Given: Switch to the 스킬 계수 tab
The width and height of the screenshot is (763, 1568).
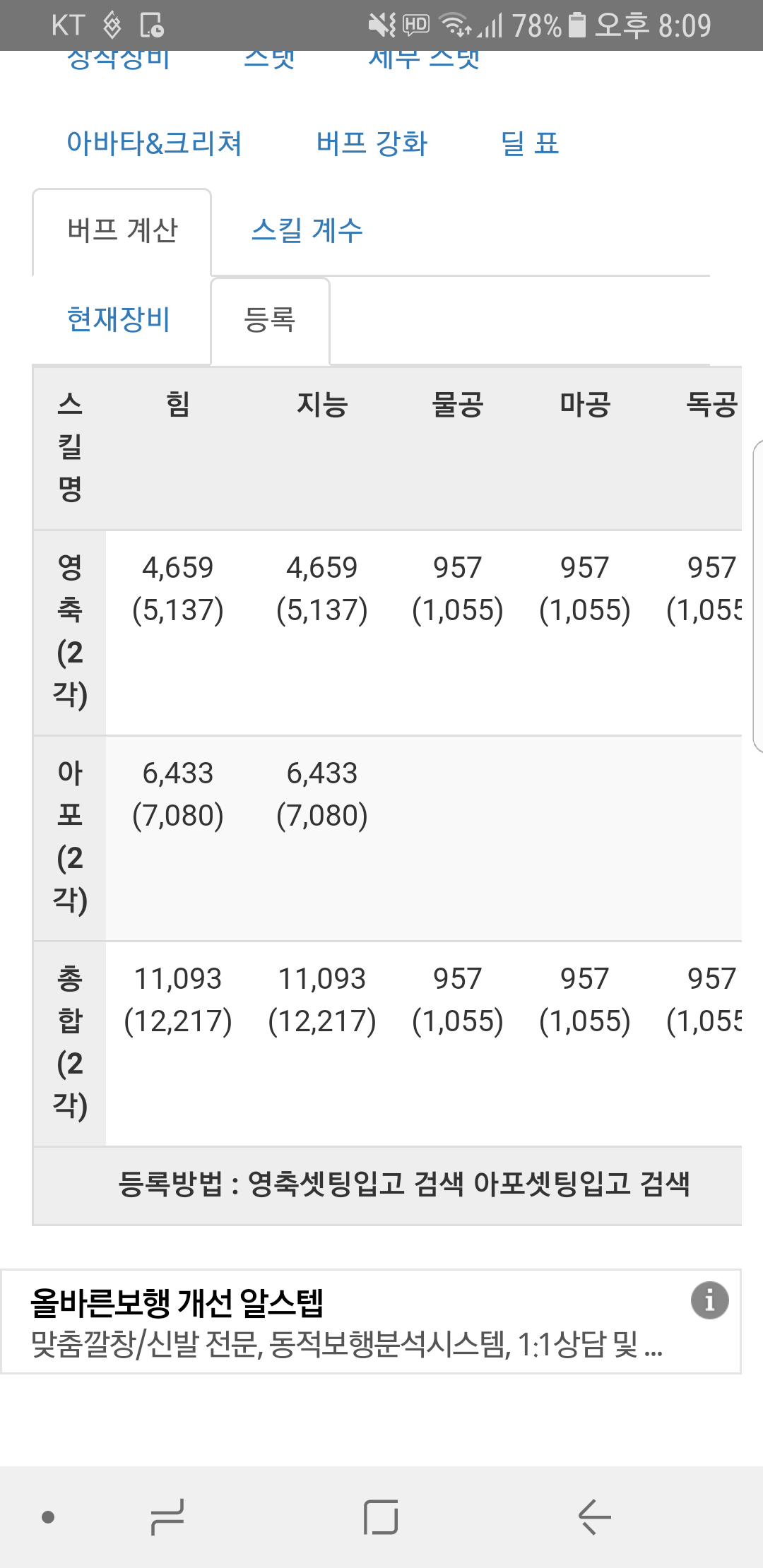Looking at the screenshot, I should pos(307,230).
